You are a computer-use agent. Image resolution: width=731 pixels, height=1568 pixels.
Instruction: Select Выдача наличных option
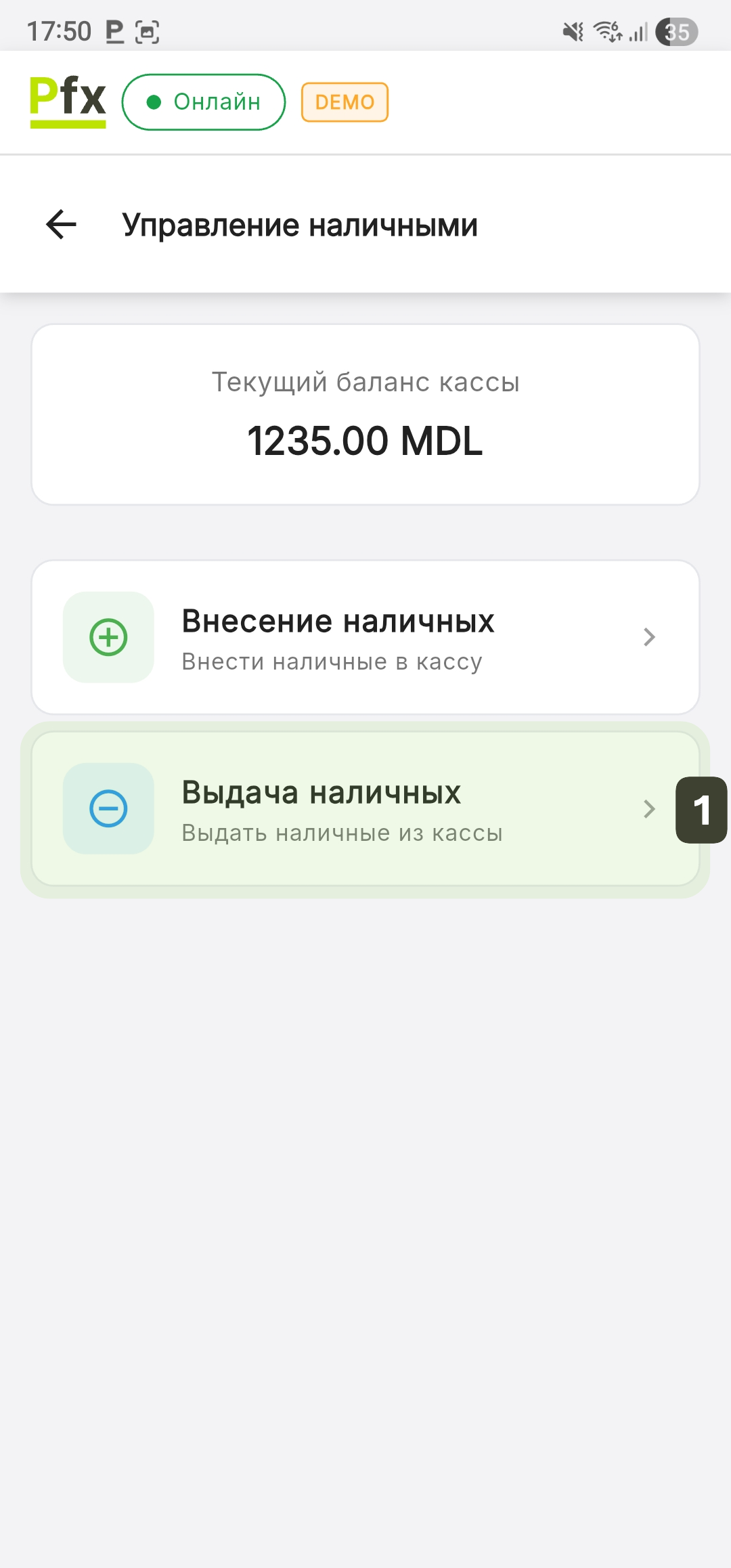point(365,808)
